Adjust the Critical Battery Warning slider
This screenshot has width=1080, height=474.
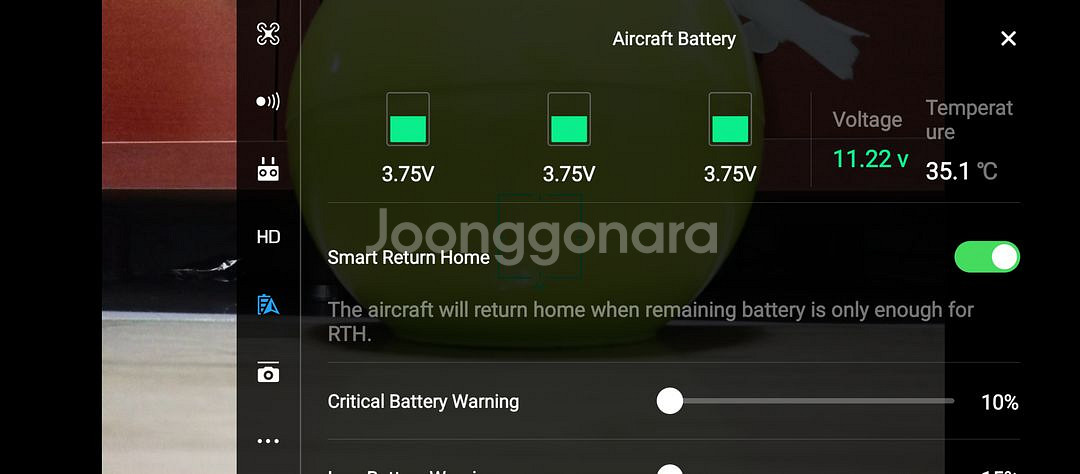670,401
